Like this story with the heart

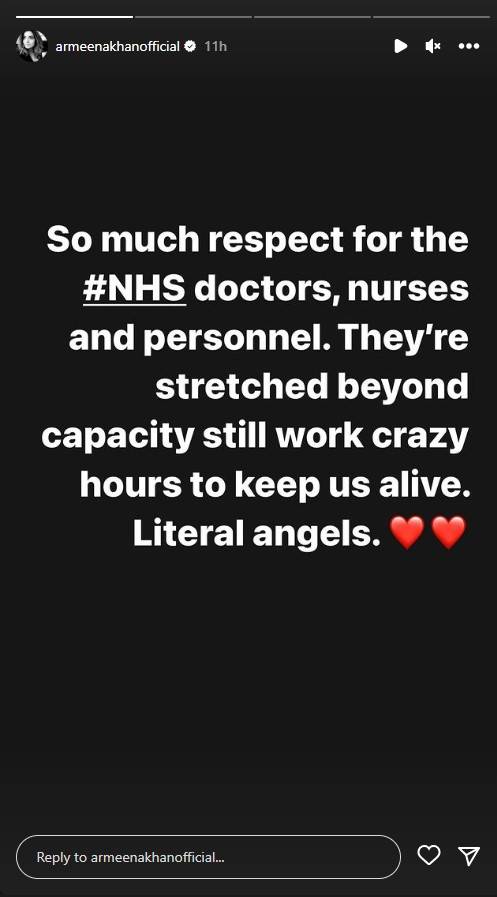pyautogui.click(x=428, y=856)
